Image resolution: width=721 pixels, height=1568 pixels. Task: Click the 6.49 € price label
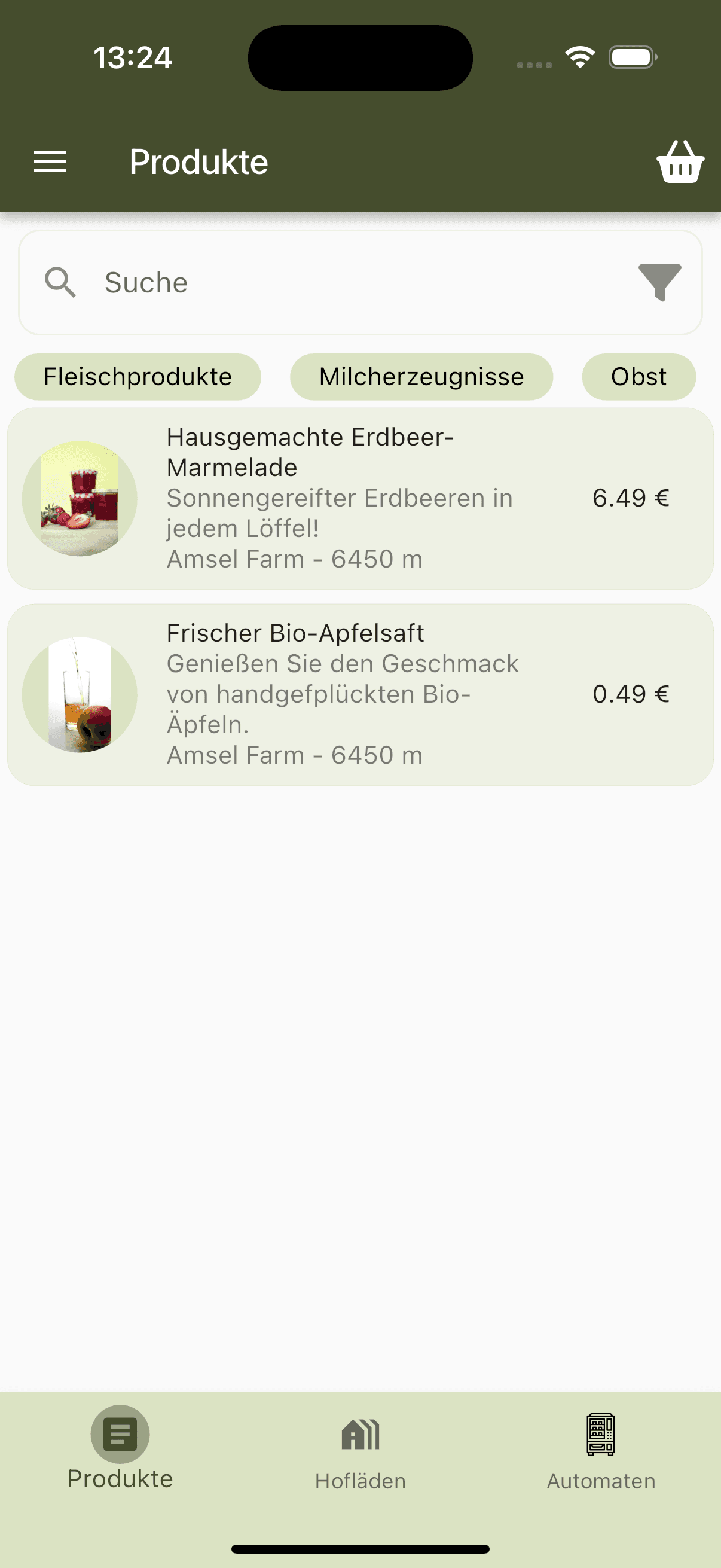click(x=631, y=498)
